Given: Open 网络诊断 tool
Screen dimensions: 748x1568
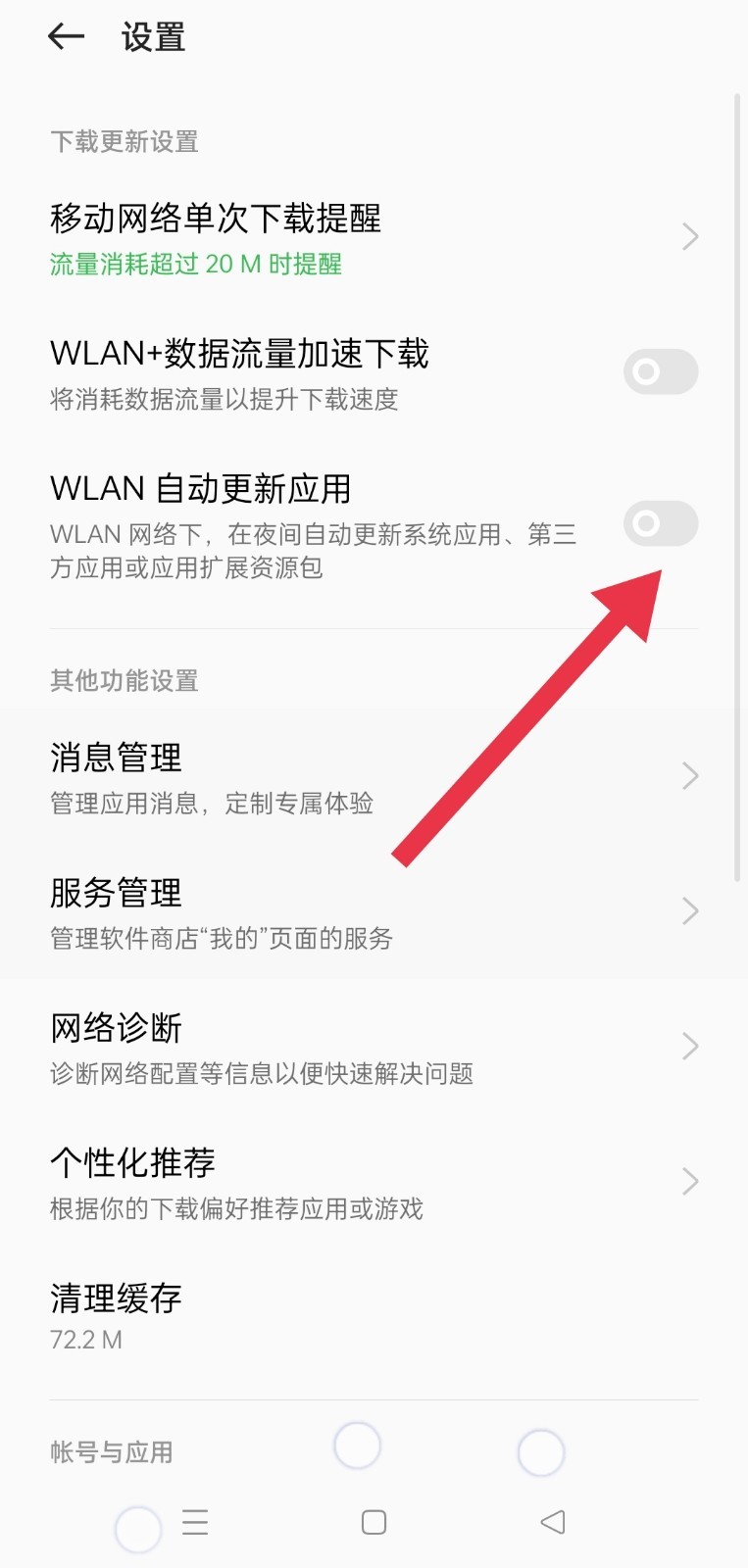Looking at the screenshot, I should coord(373,1048).
